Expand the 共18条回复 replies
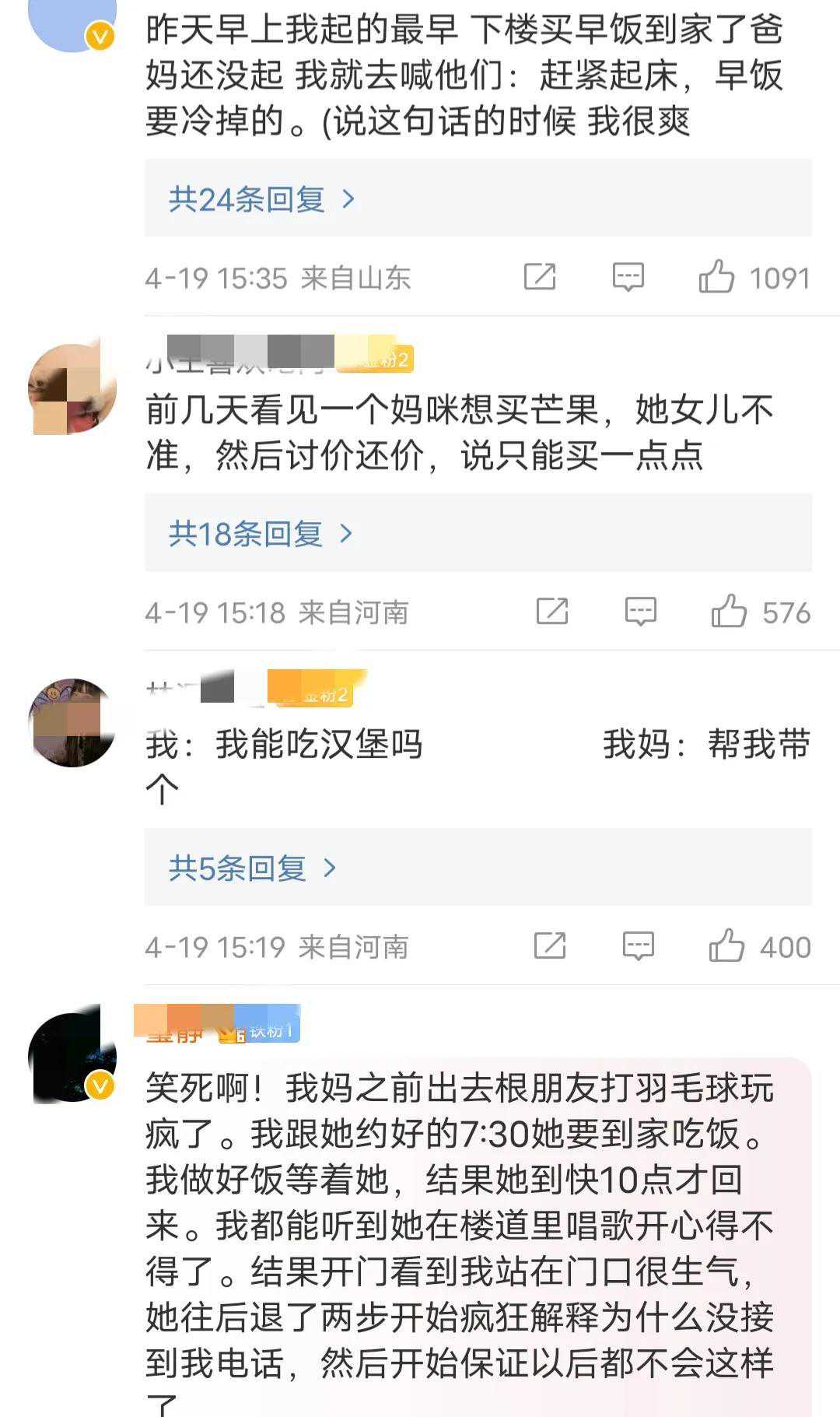840x1417 pixels. click(260, 534)
